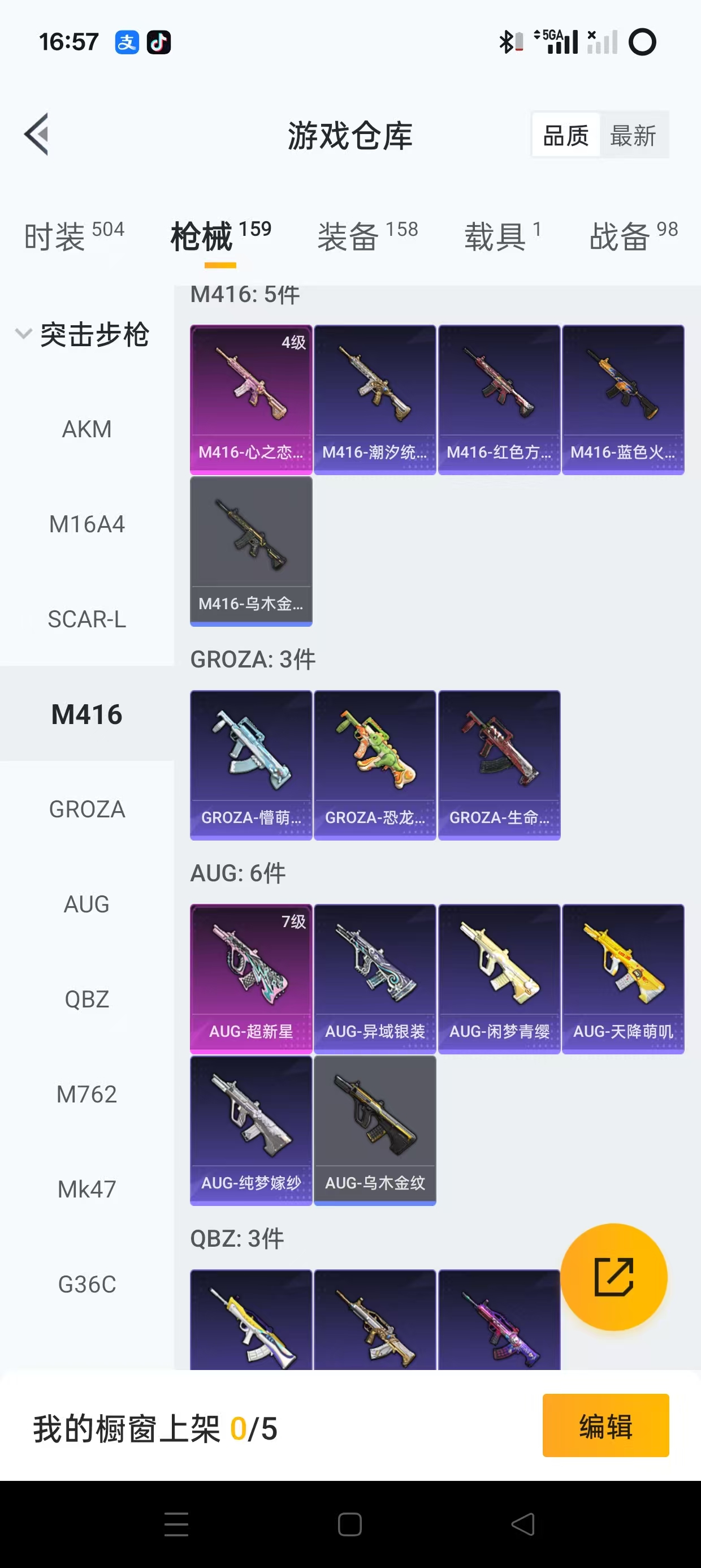This screenshot has width=701, height=1568.
Task: Tap the 编辑 button
Action: (605, 1425)
